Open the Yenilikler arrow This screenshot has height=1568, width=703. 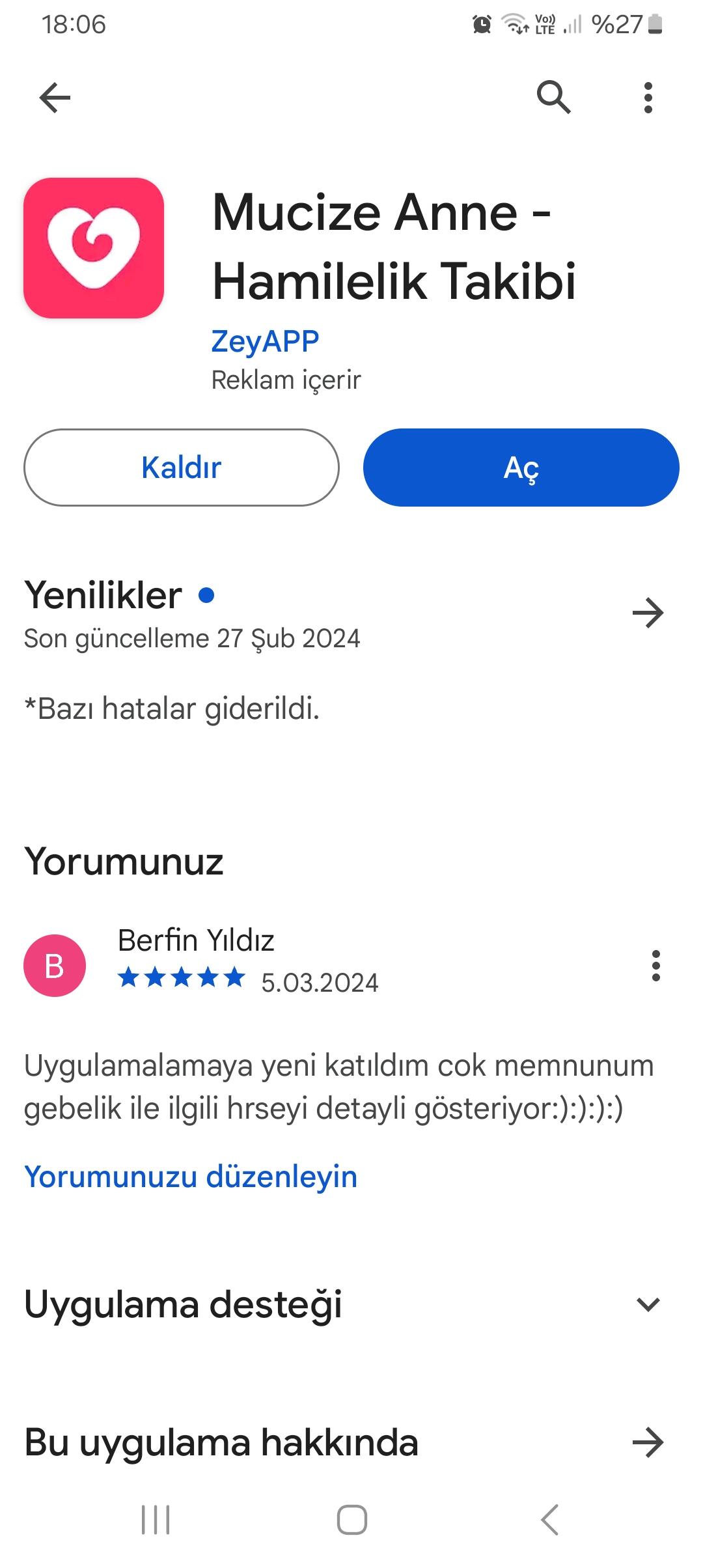pos(648,613)
